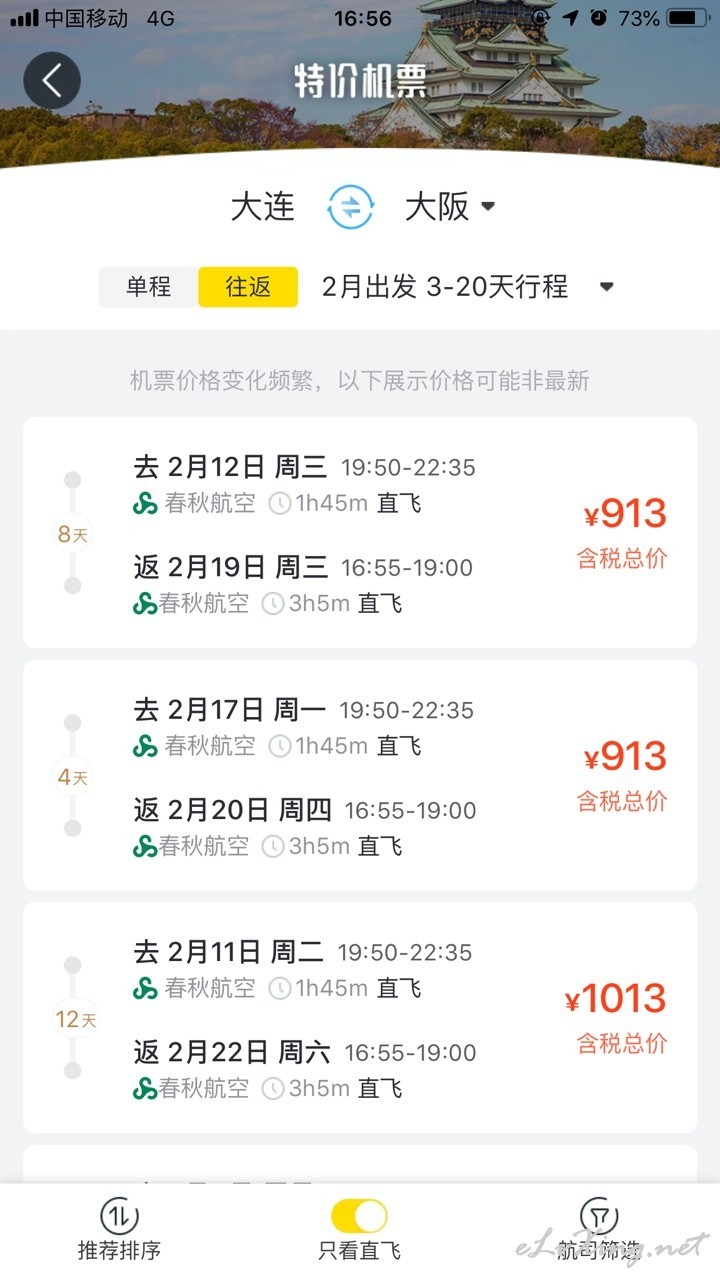
Task: Select the 往返 round-trip tab
Action: 248,287
